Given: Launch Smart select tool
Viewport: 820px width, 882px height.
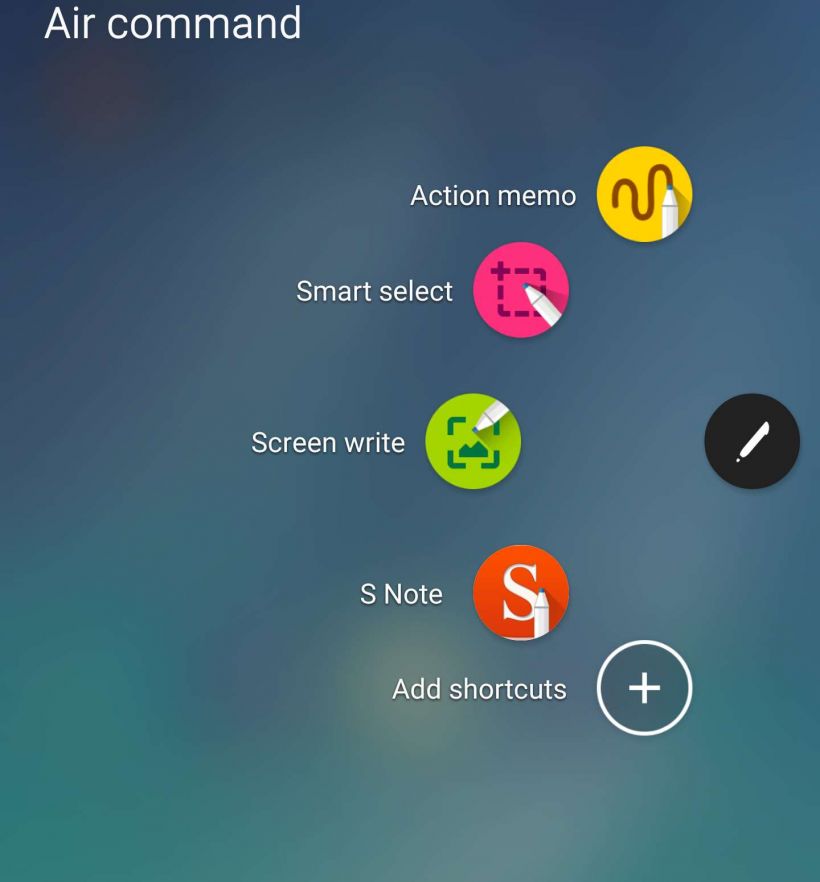Looking at the screenshot, I should [520, 290].
